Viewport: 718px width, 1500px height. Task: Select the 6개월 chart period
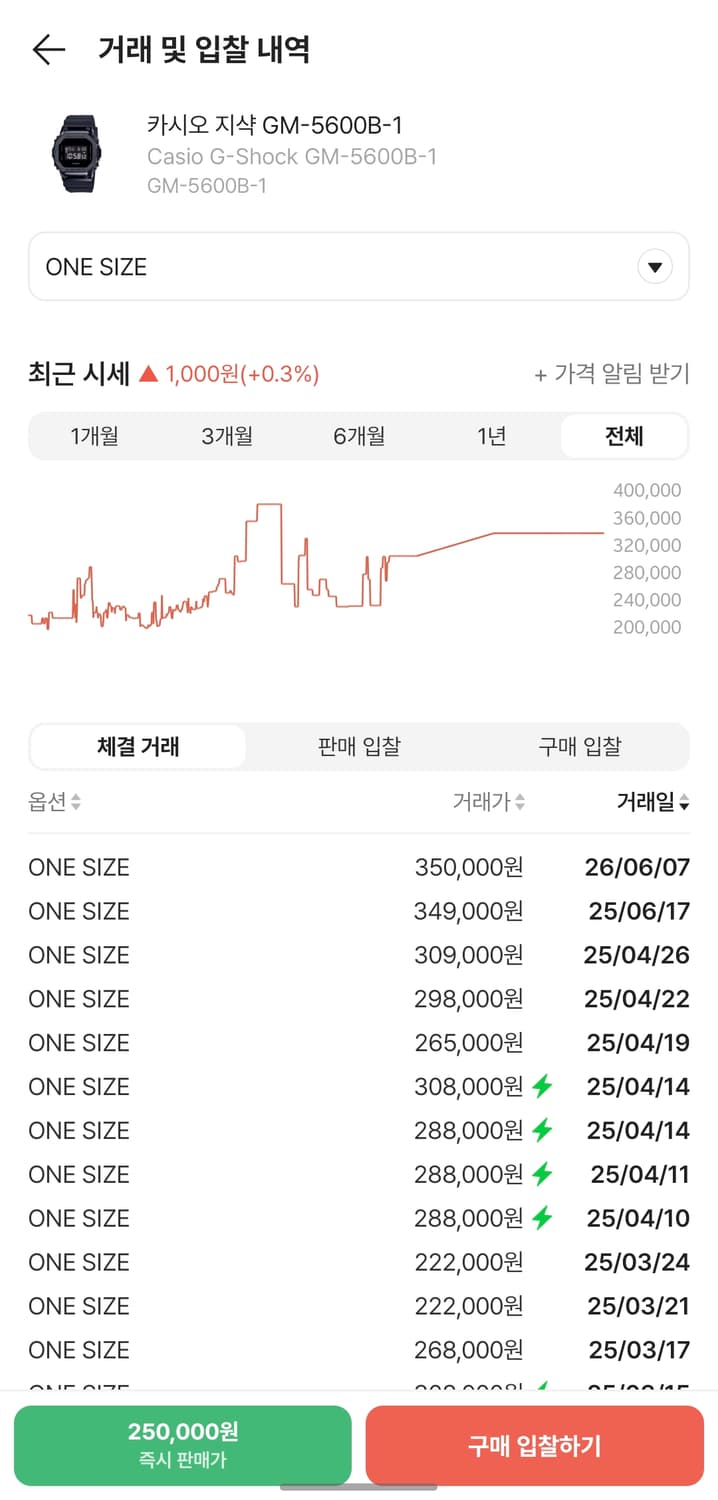[x=359, y=436]
